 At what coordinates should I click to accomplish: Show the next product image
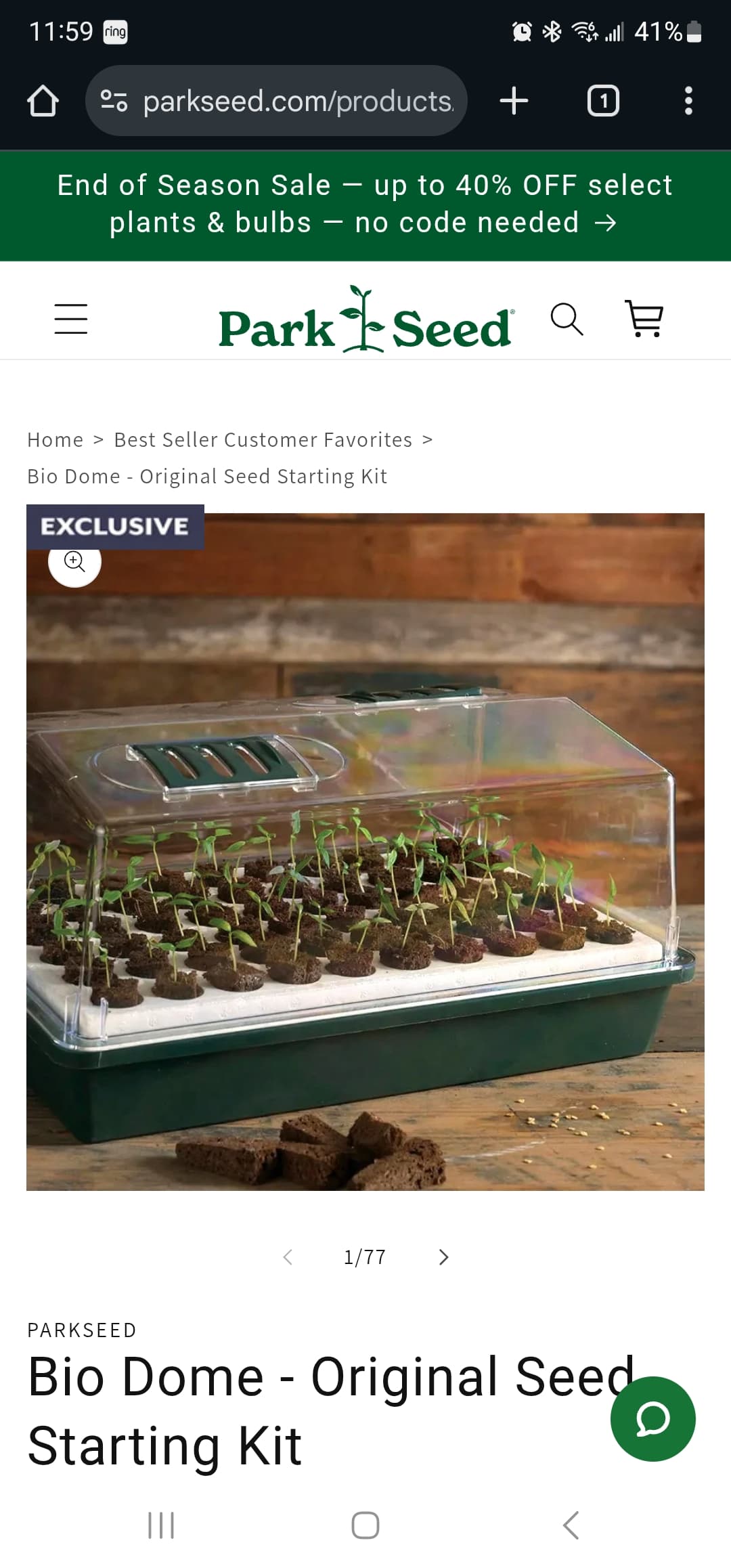pyautogui.click(x=443, y=1257)
